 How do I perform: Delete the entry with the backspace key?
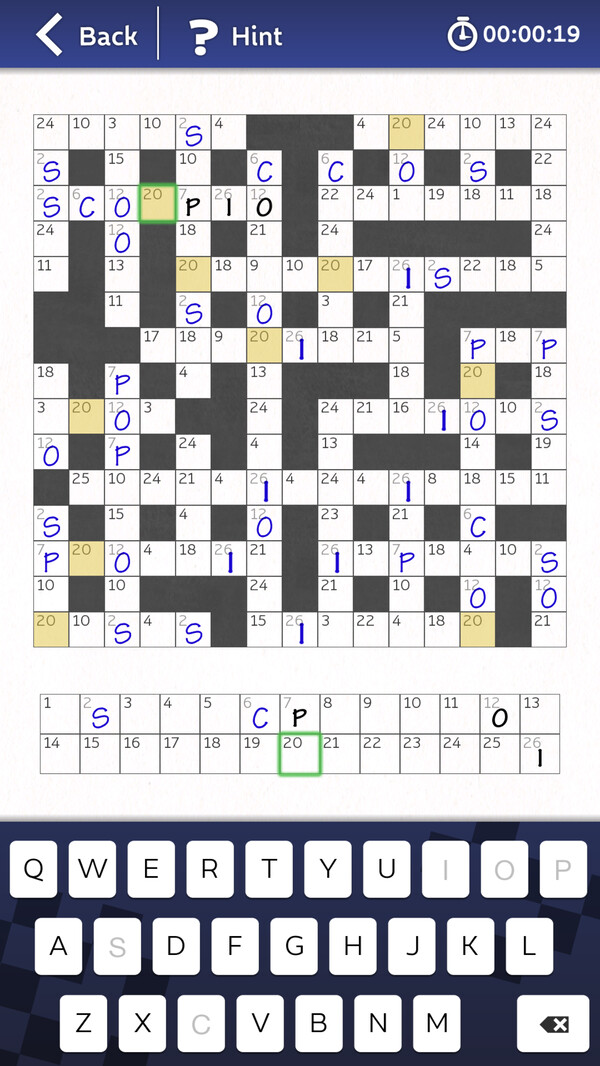pos(552,1023)
